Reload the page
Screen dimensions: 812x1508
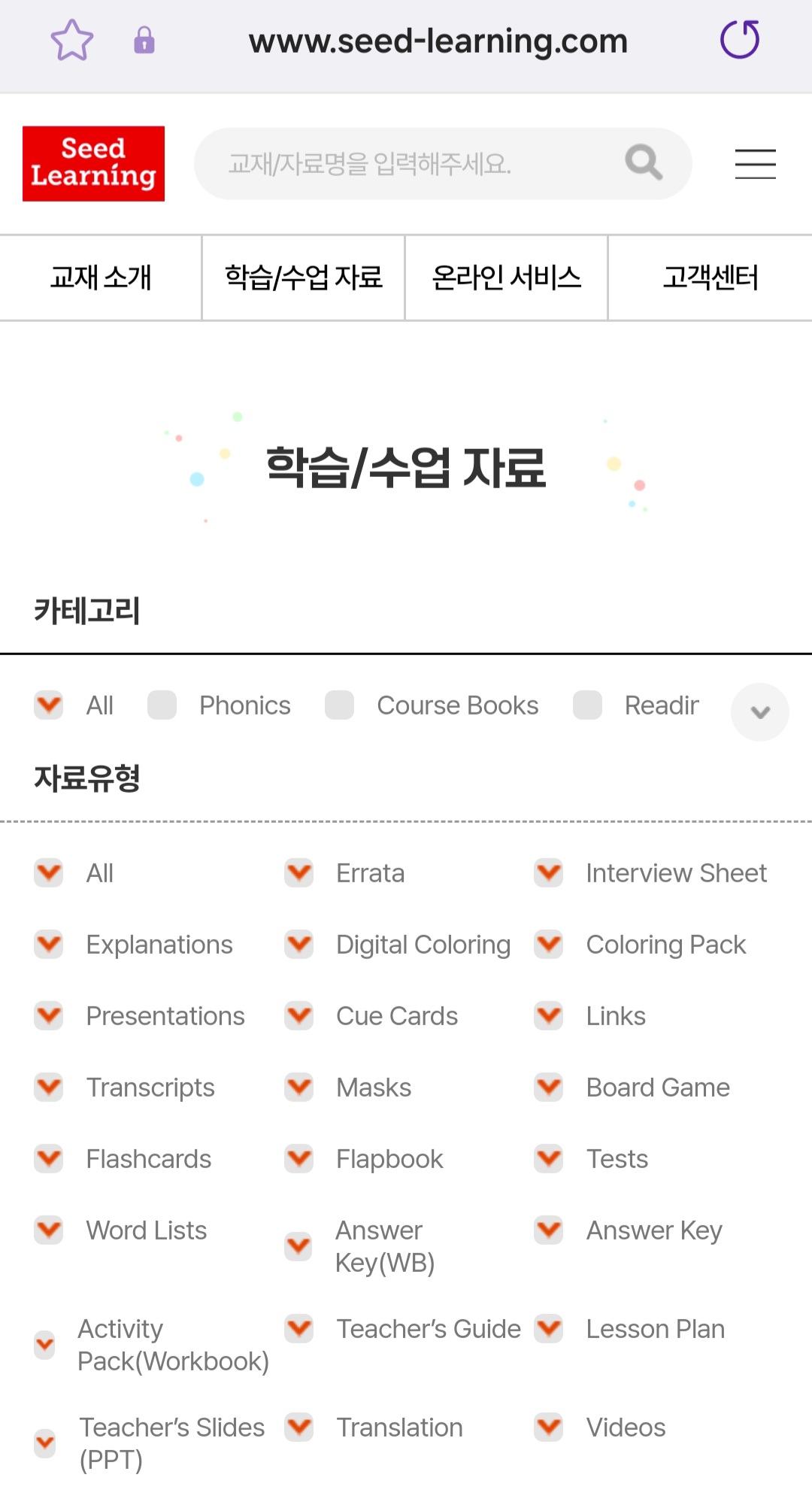pos(739,40)
